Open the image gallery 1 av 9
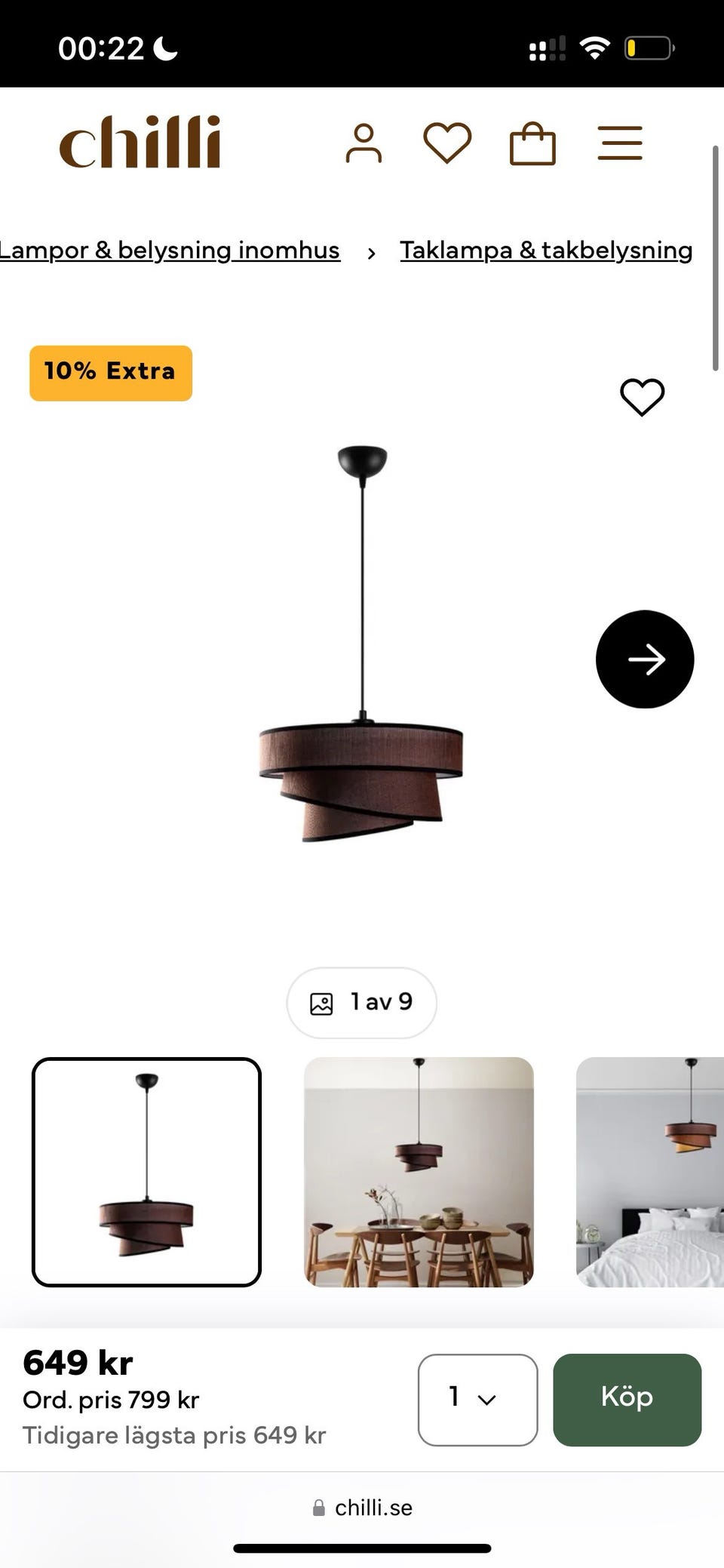 pyautogui.click(x=362, y=1002)
